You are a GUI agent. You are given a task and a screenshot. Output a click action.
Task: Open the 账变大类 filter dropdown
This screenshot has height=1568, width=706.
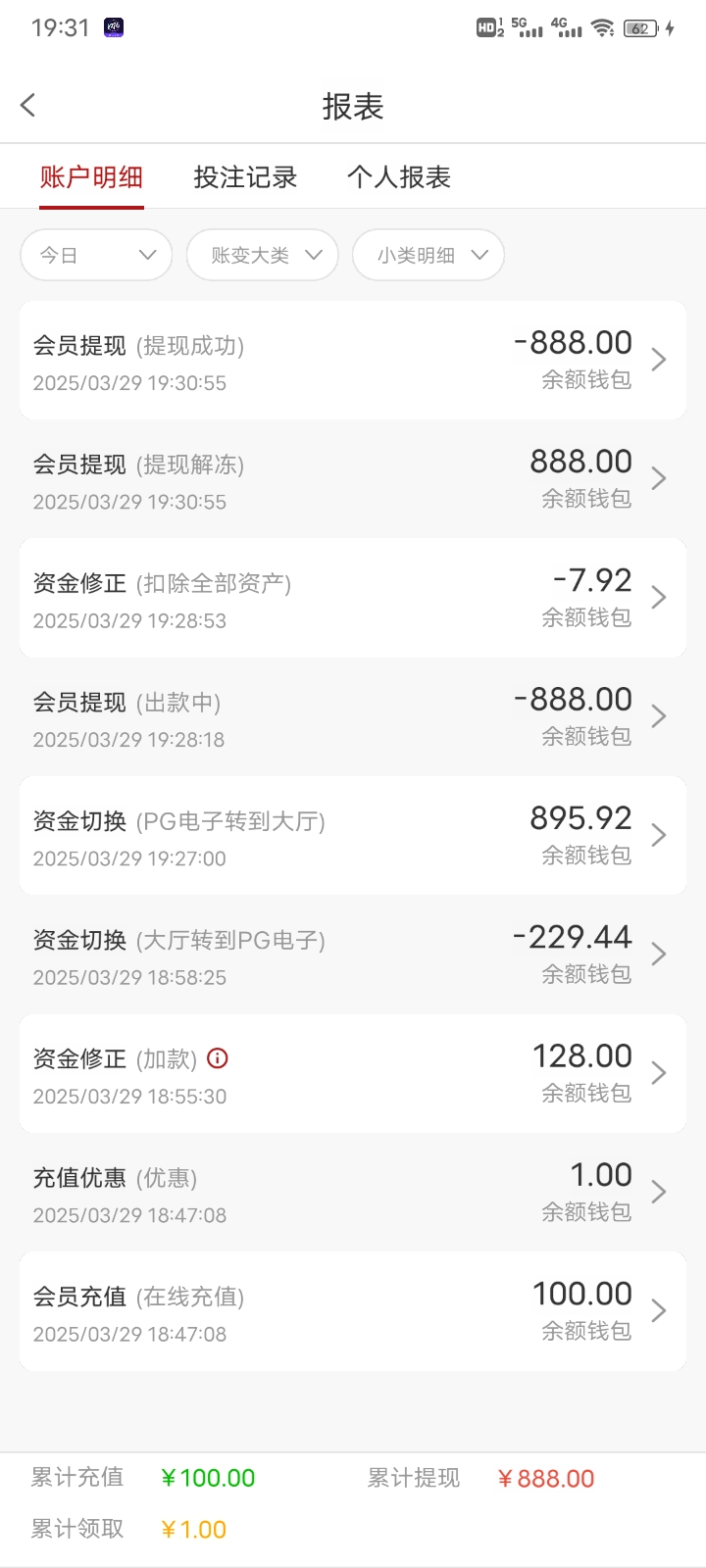pos(263,255)
